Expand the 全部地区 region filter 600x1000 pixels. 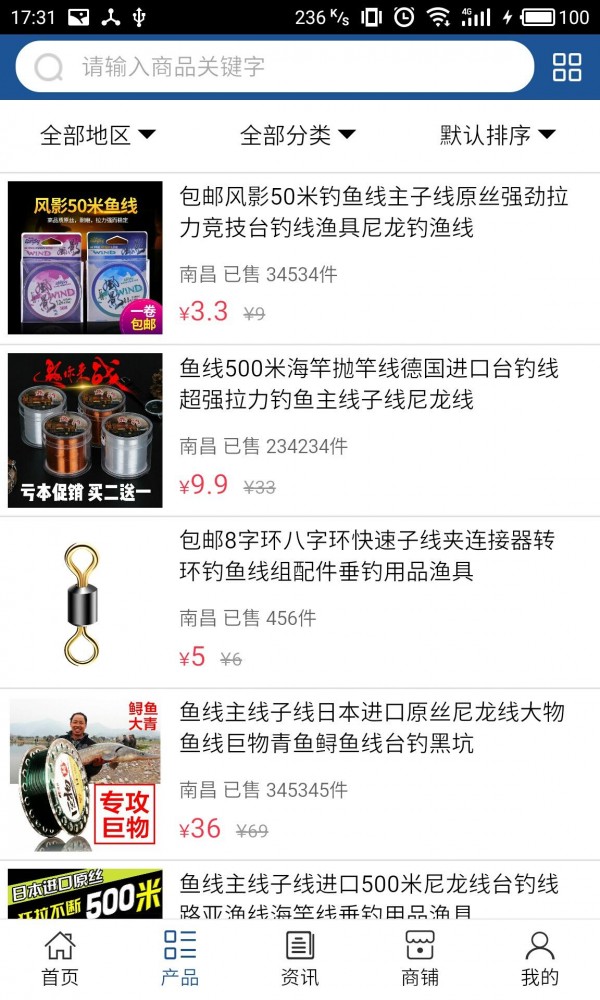point(98,135)
